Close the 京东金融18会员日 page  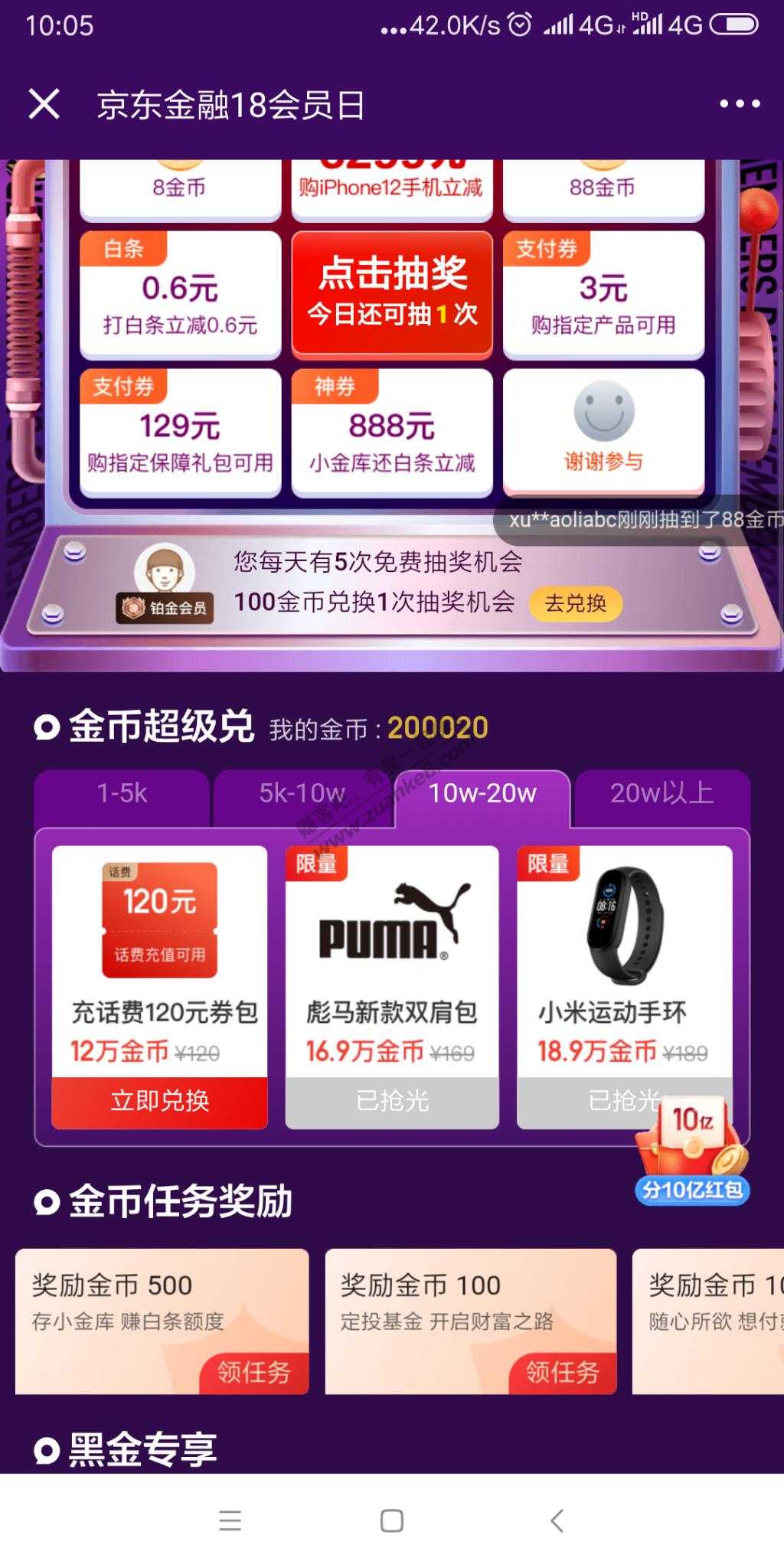pos(44,103)
